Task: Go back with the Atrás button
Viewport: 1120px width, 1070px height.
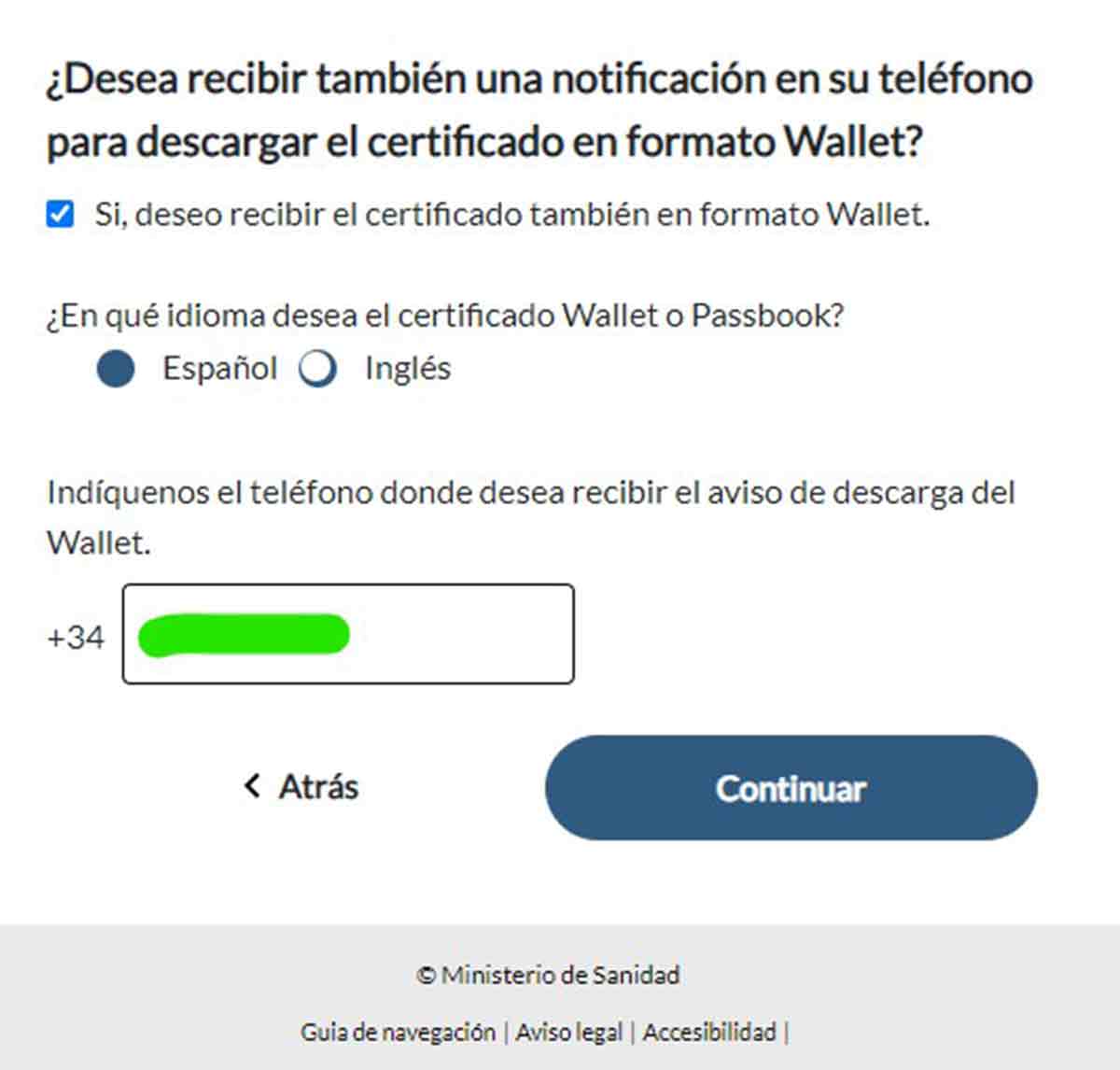Action: 301,787
